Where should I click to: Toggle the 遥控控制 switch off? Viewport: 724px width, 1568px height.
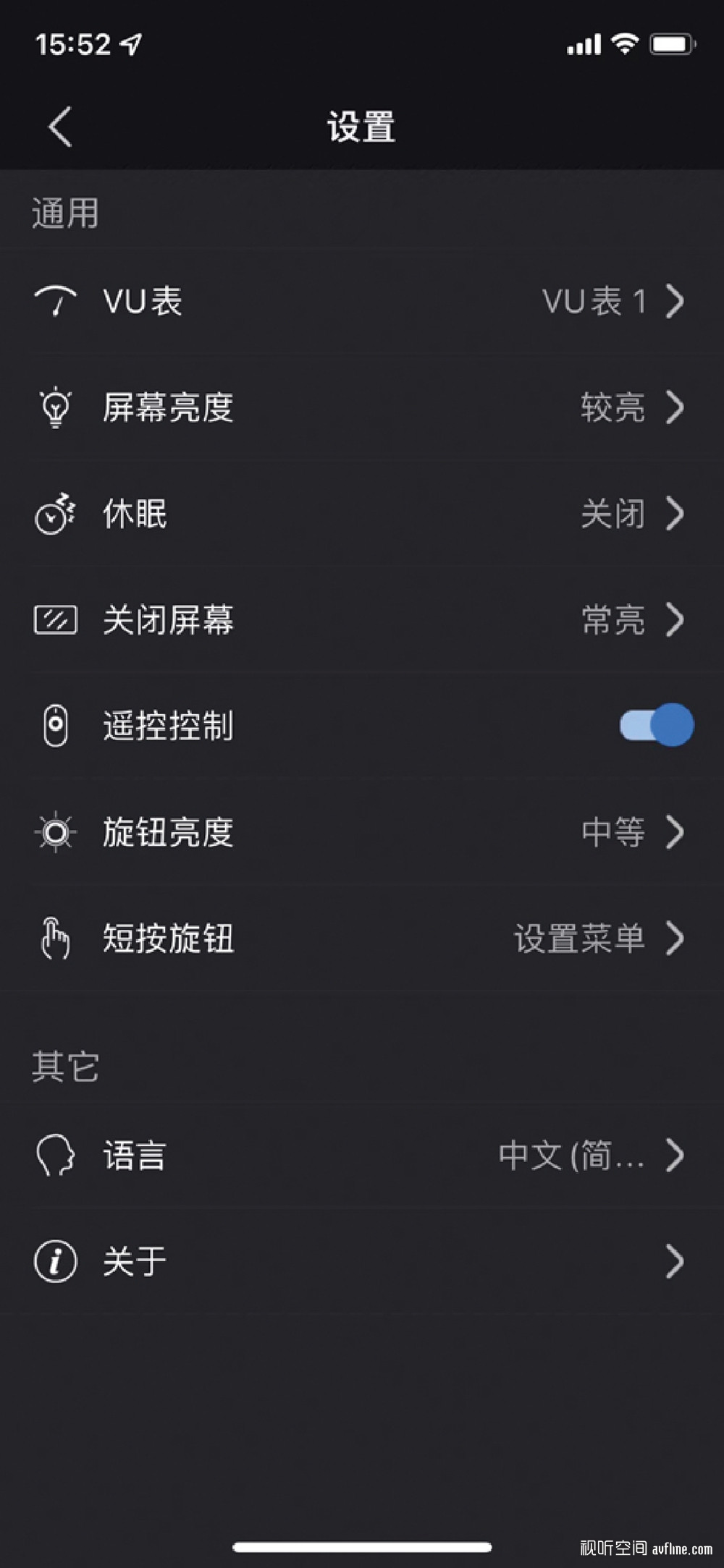tap(656, 725)
